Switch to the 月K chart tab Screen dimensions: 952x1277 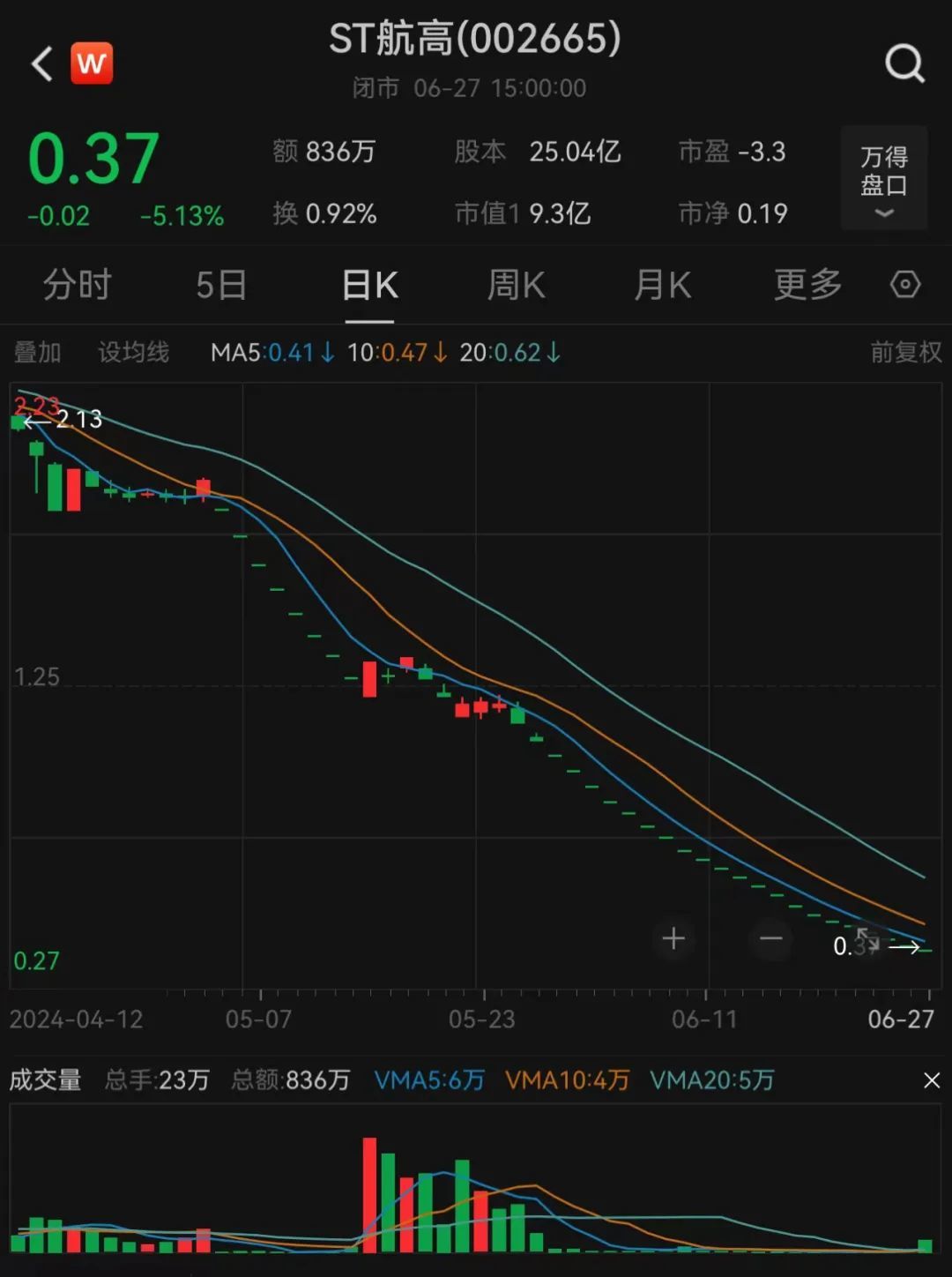click(x=662, y=285)
